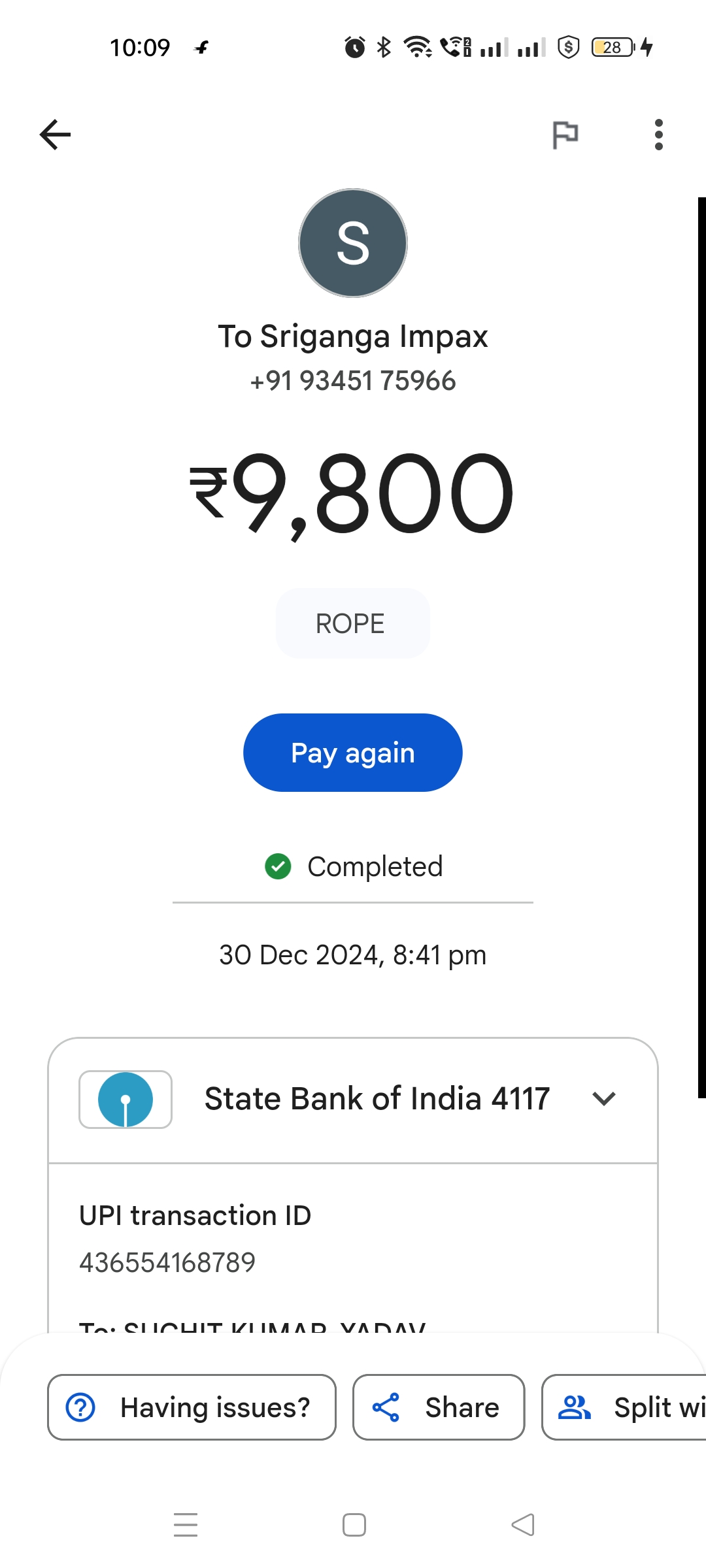The image size is (706, 1568).
Task: Open the three-dot overflow menu
Action: click(x=658, y=135)
